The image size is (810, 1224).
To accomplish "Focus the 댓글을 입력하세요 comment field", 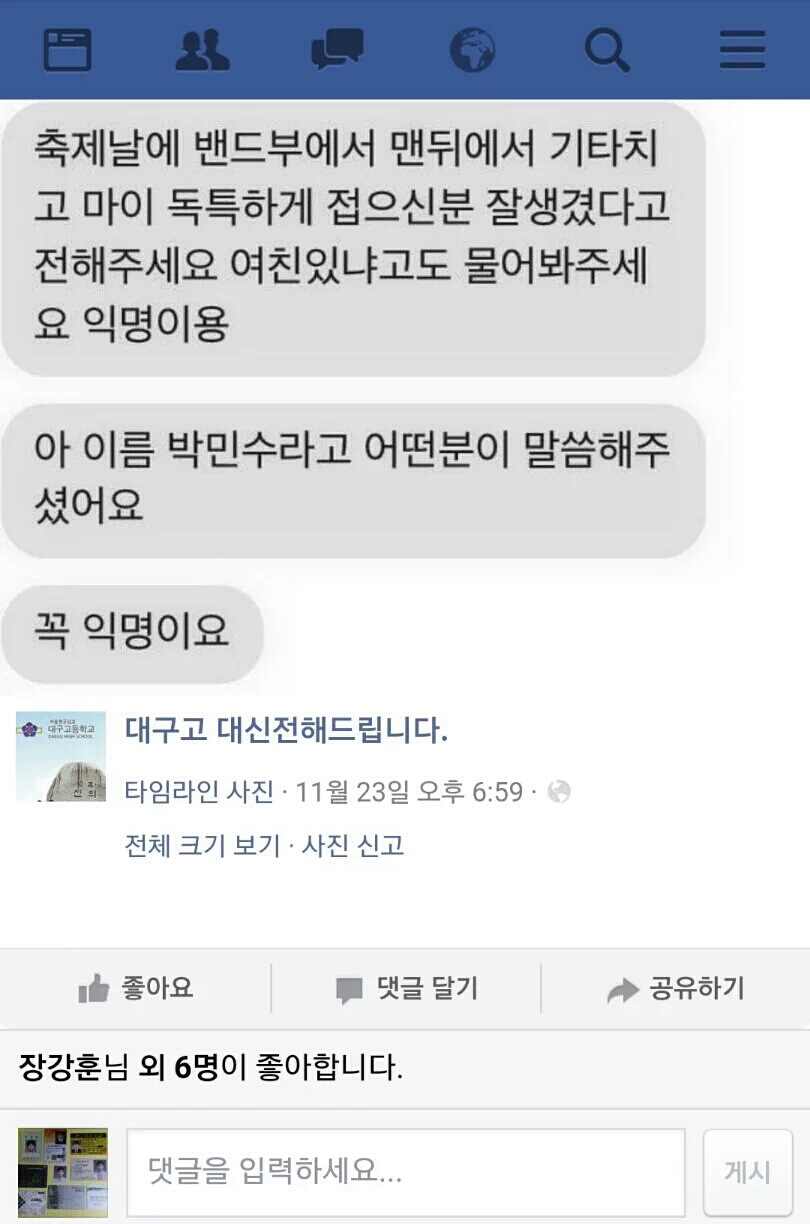I will (x=405, y=1172).
